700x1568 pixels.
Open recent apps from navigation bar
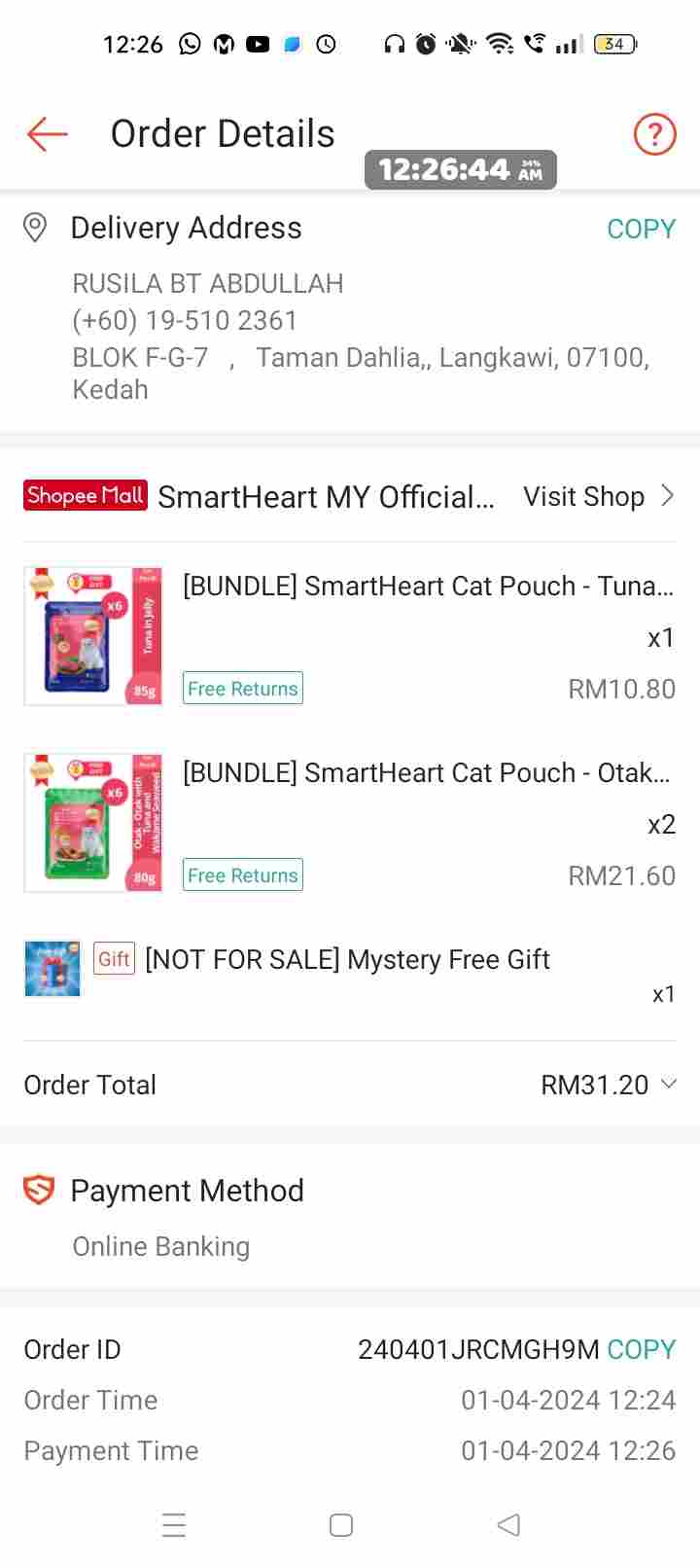[174, 1524]
